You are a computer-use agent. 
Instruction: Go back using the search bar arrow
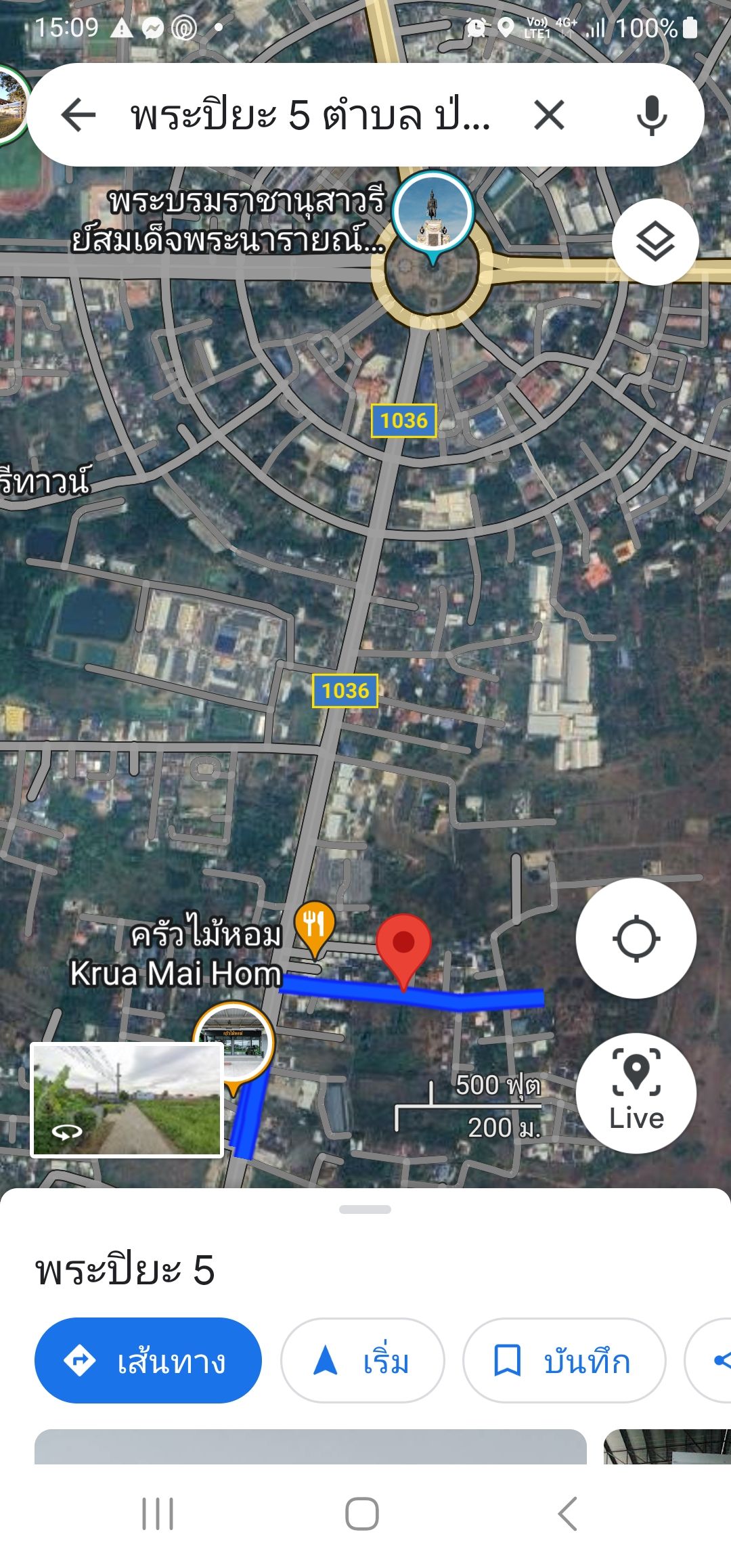pos(79,114)
